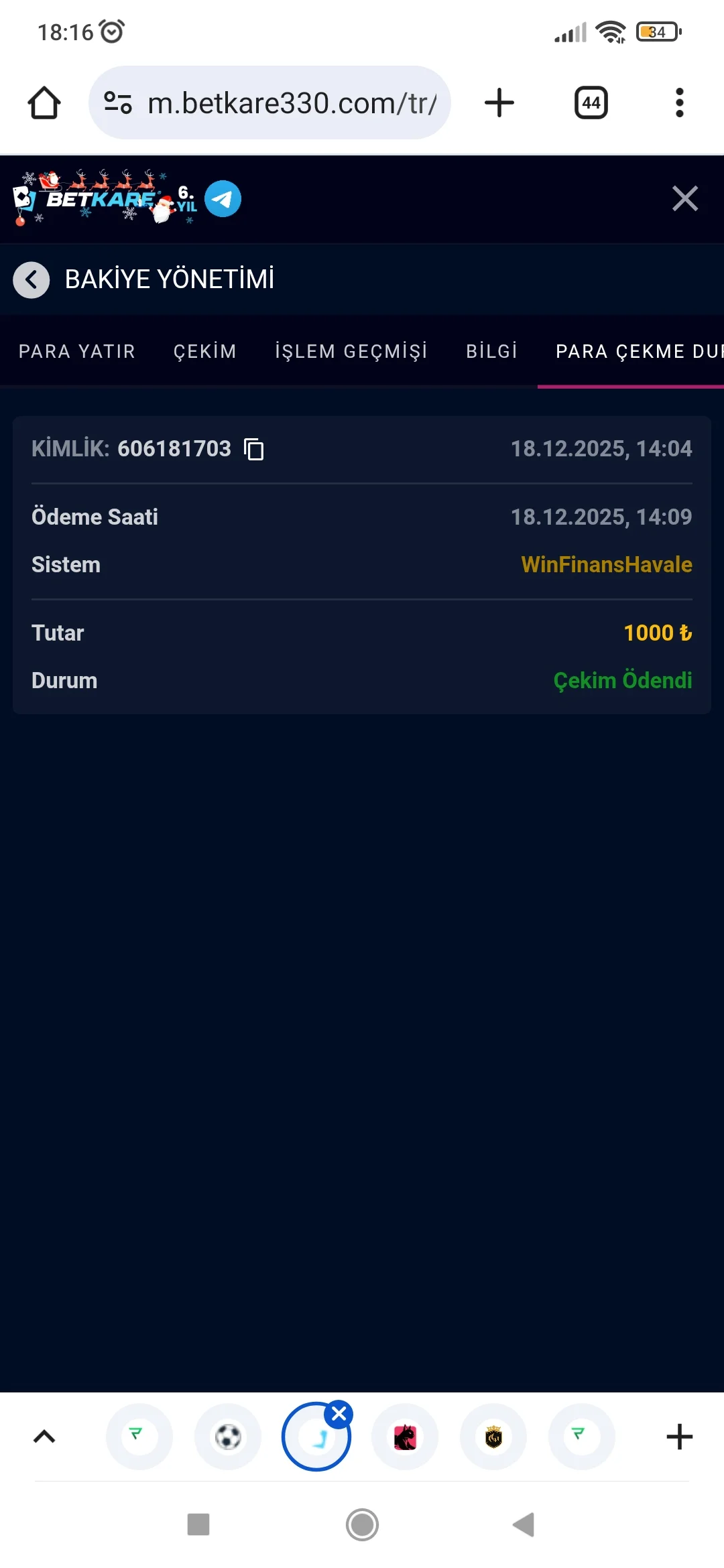724x1568 pixels.
Task: Switch to the soccer ball tab in the strip
Action: [x=228, y=1437]
